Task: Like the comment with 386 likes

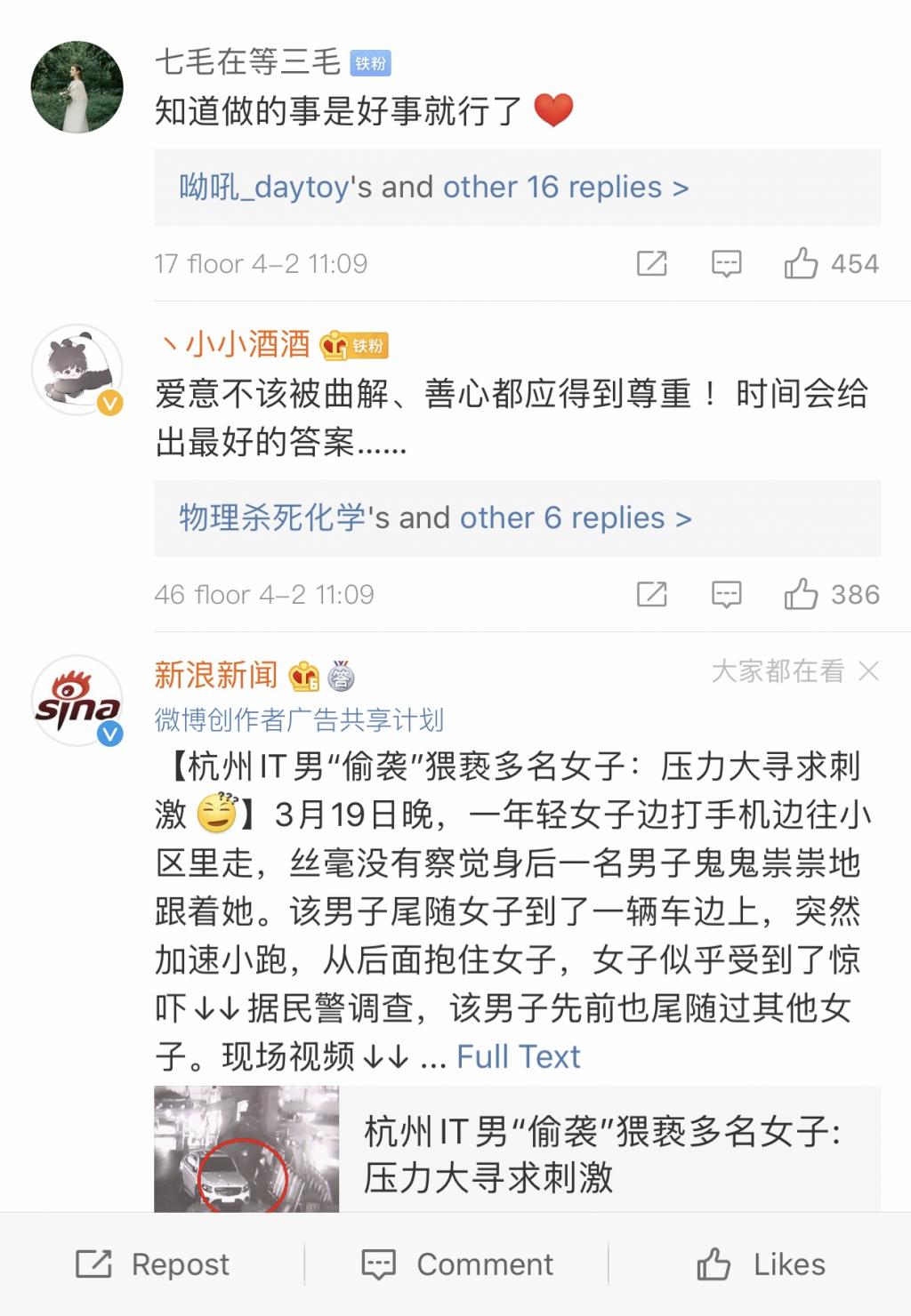Action: tap(801, 594)
